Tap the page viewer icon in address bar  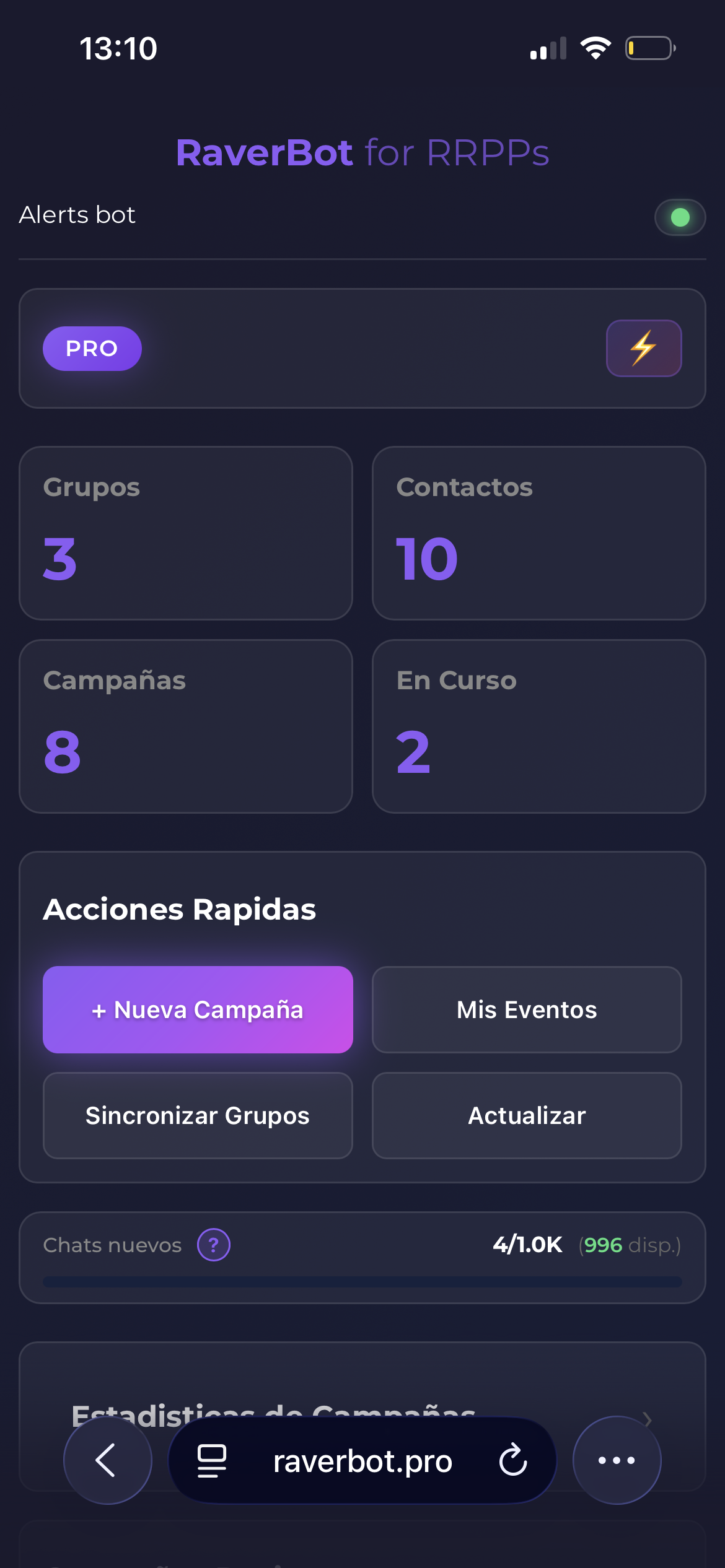click(x=211, y=1460)
